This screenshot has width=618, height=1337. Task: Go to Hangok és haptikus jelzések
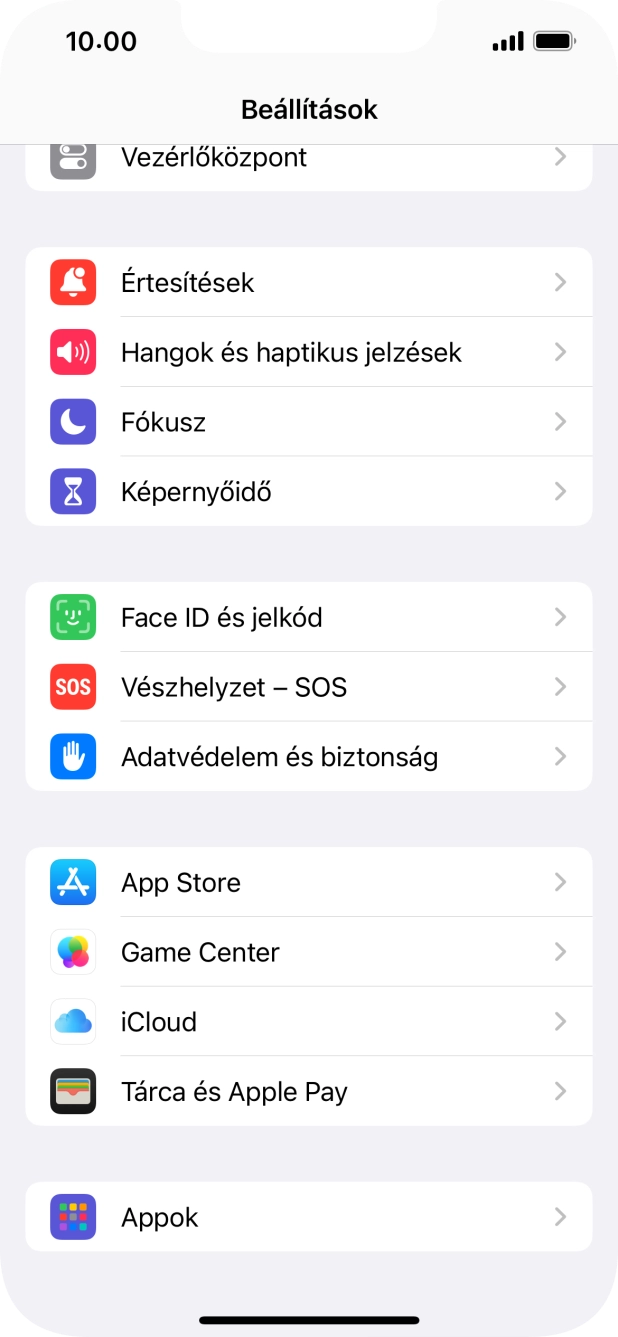coord(308,352)
